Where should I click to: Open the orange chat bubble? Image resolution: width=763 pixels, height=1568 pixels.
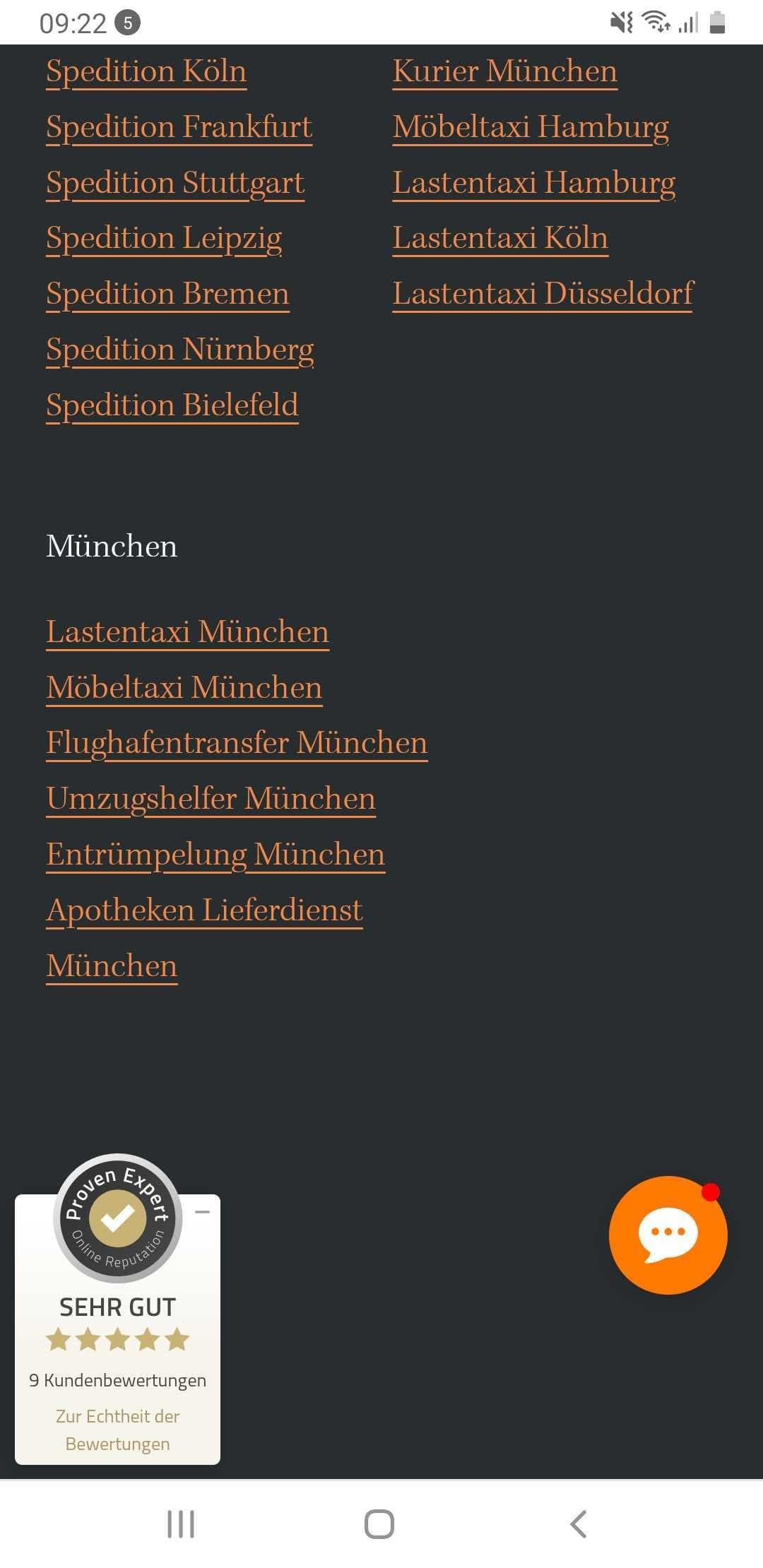[668, 1235]
